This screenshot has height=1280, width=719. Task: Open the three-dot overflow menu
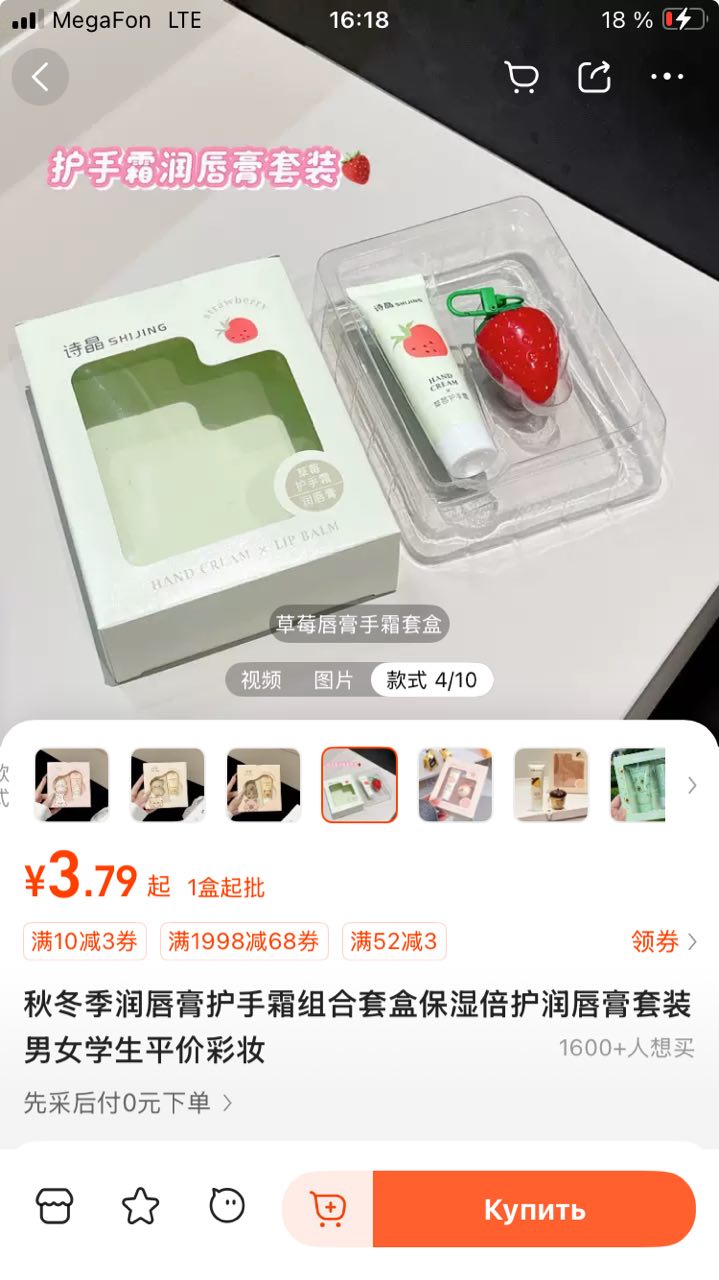coord(667,77)
